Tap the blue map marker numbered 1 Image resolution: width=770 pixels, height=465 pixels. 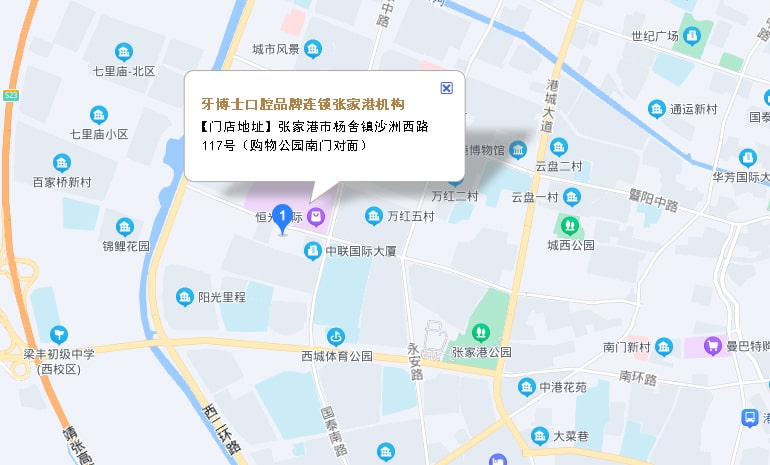pyautogui.click(x=283, y=217)
